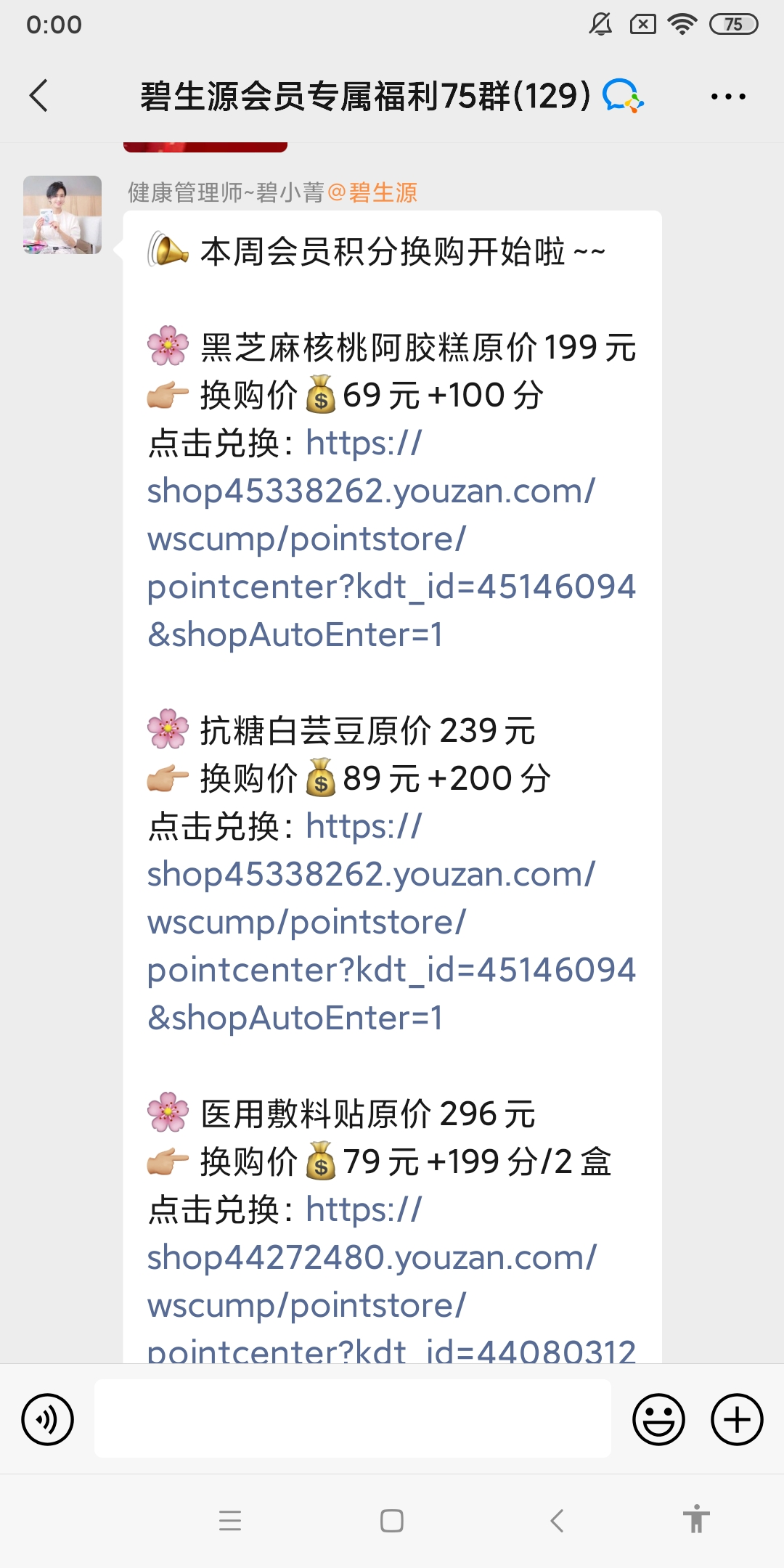Focus the message text field
This screenshot has width=784, height=1568.
[x=353, y=1418]
